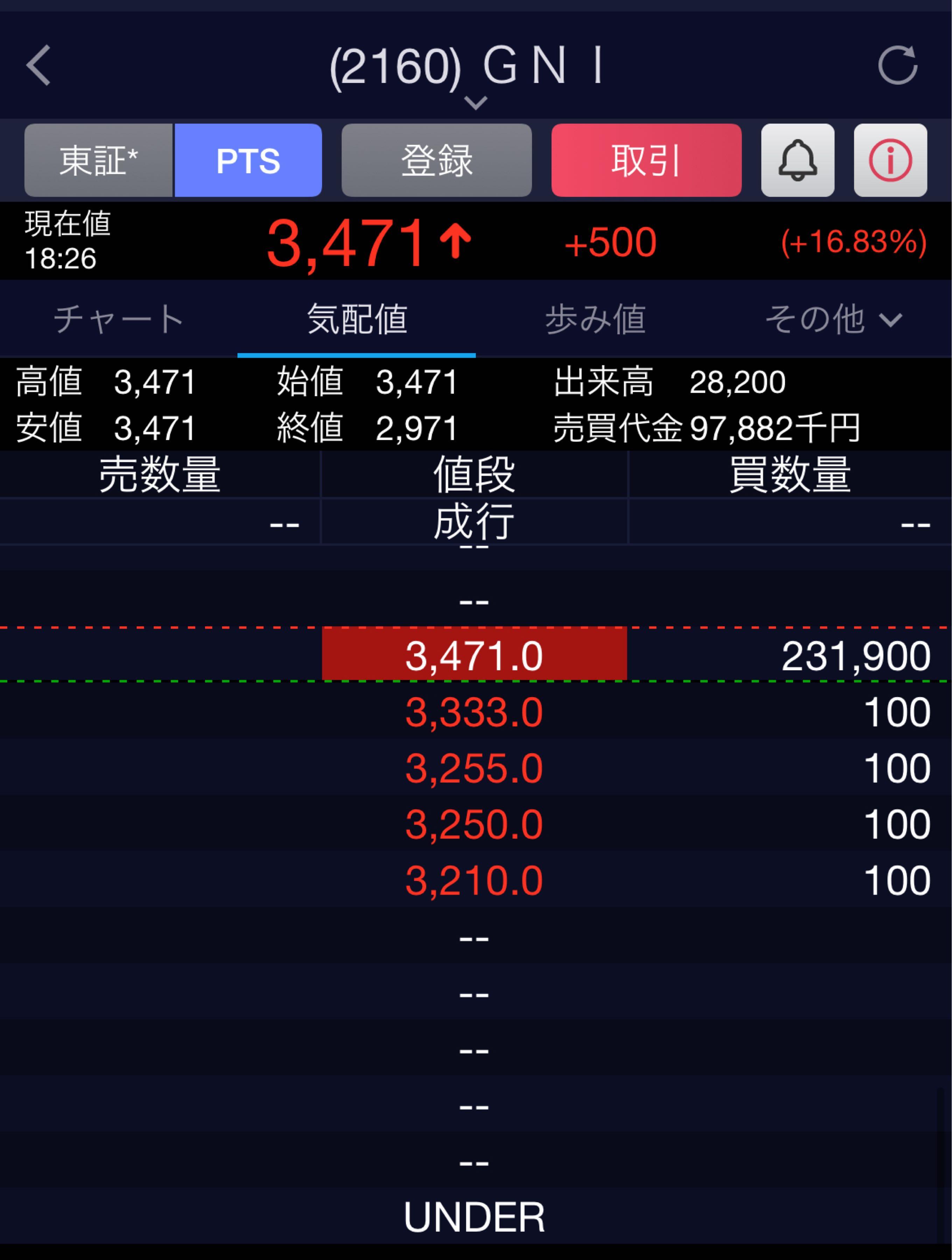Open the 歩み値 tab
Viewport: 952px width, 1260px height.
coord(595,319)
